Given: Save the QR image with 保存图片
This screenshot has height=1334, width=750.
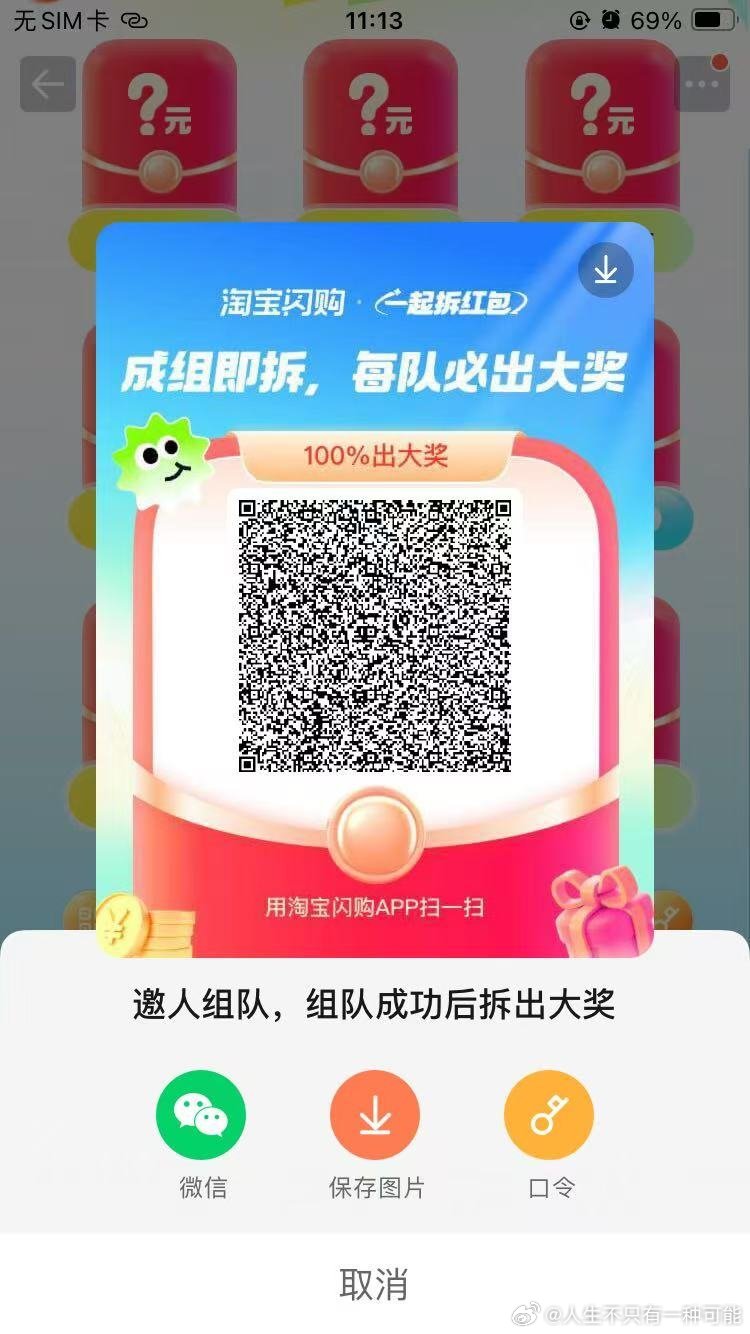Looking at the screenshot, I should point(375,1115).
